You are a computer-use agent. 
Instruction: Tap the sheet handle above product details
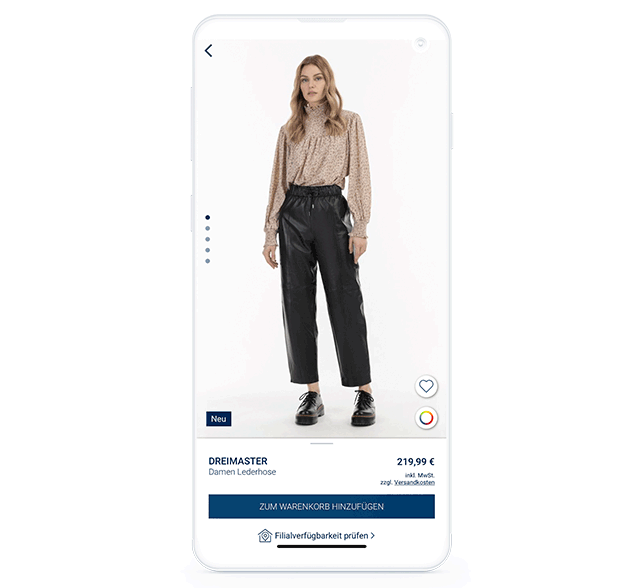(x=321, y=443)
